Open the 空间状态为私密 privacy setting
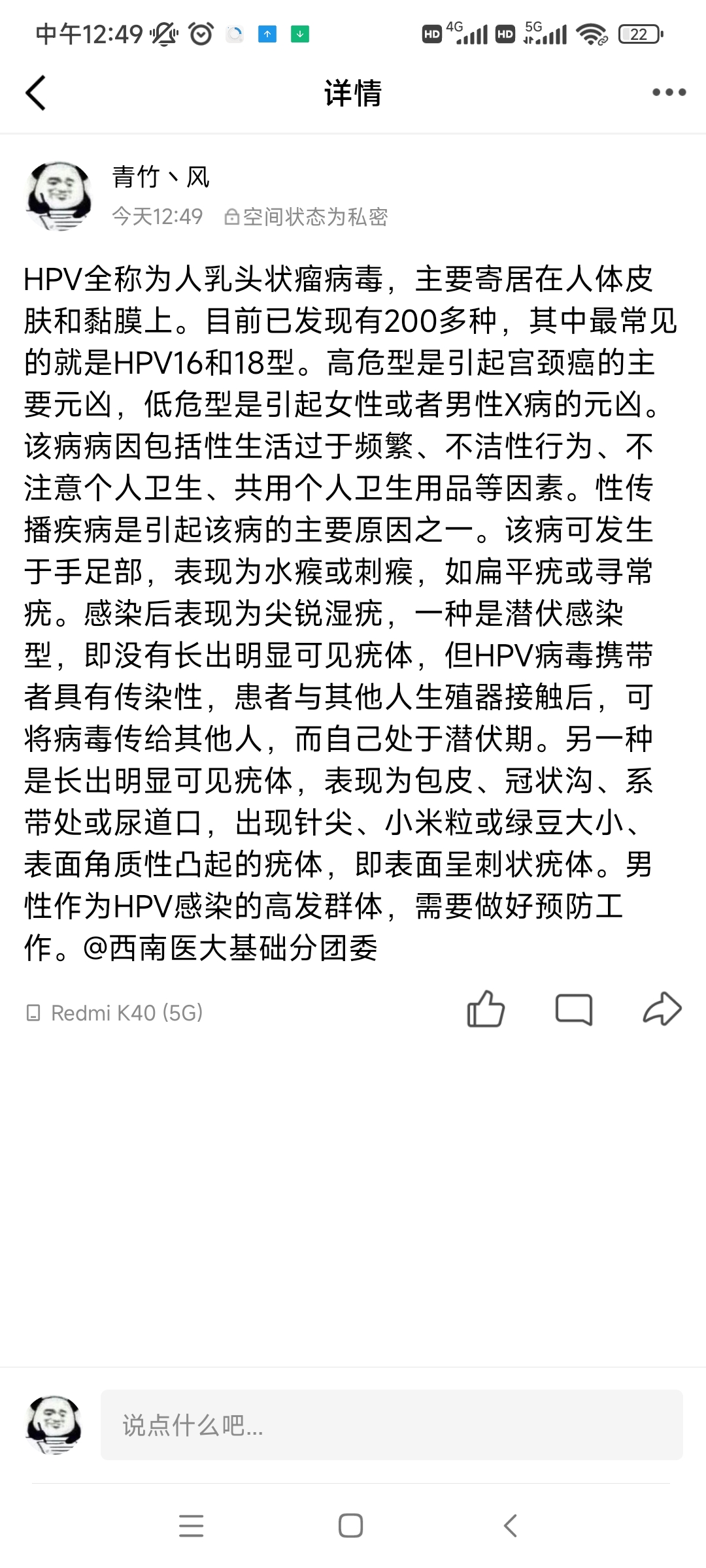The image size is (706, 1568). [x=306, y=217]
